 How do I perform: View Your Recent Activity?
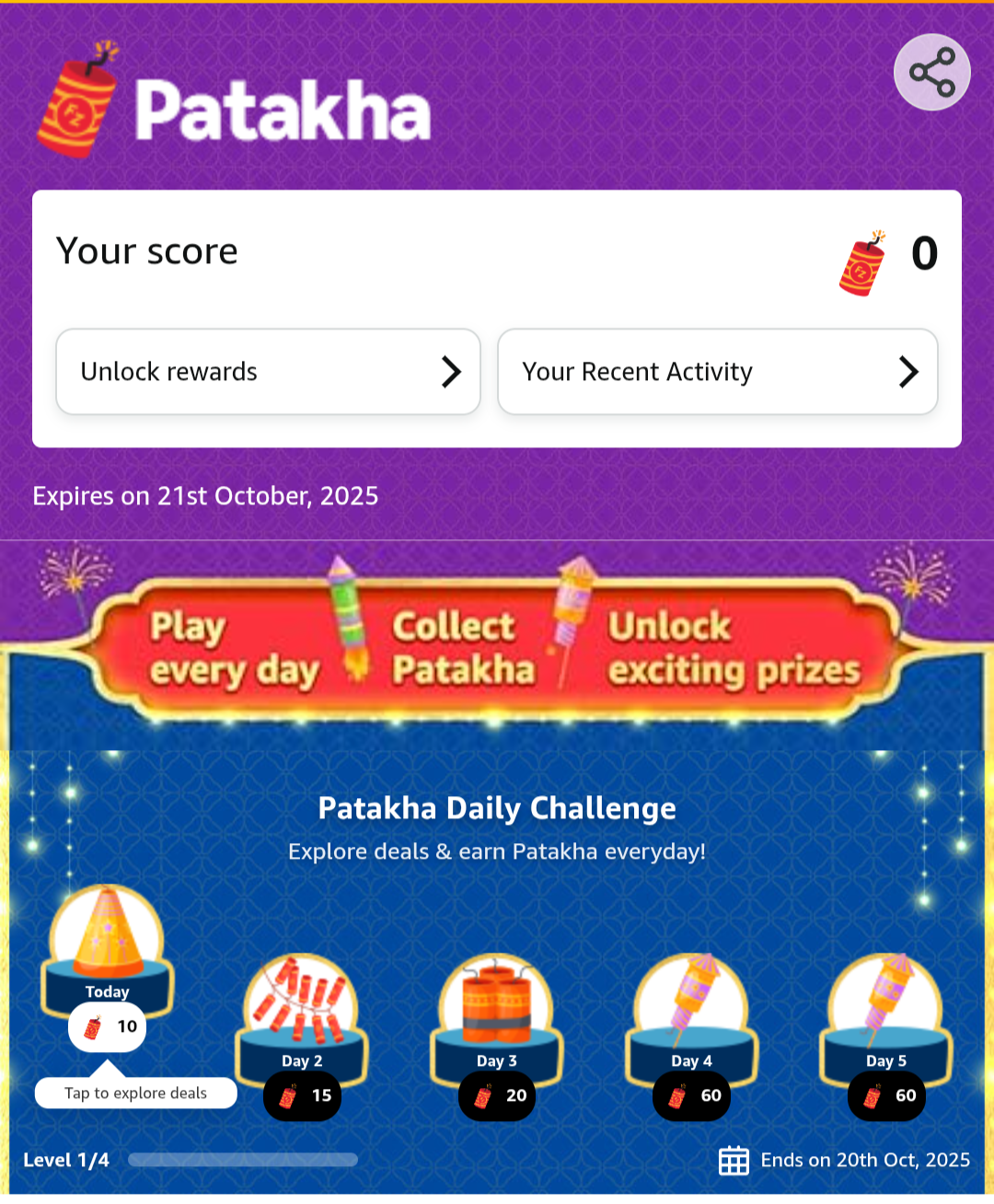[717, 372]
